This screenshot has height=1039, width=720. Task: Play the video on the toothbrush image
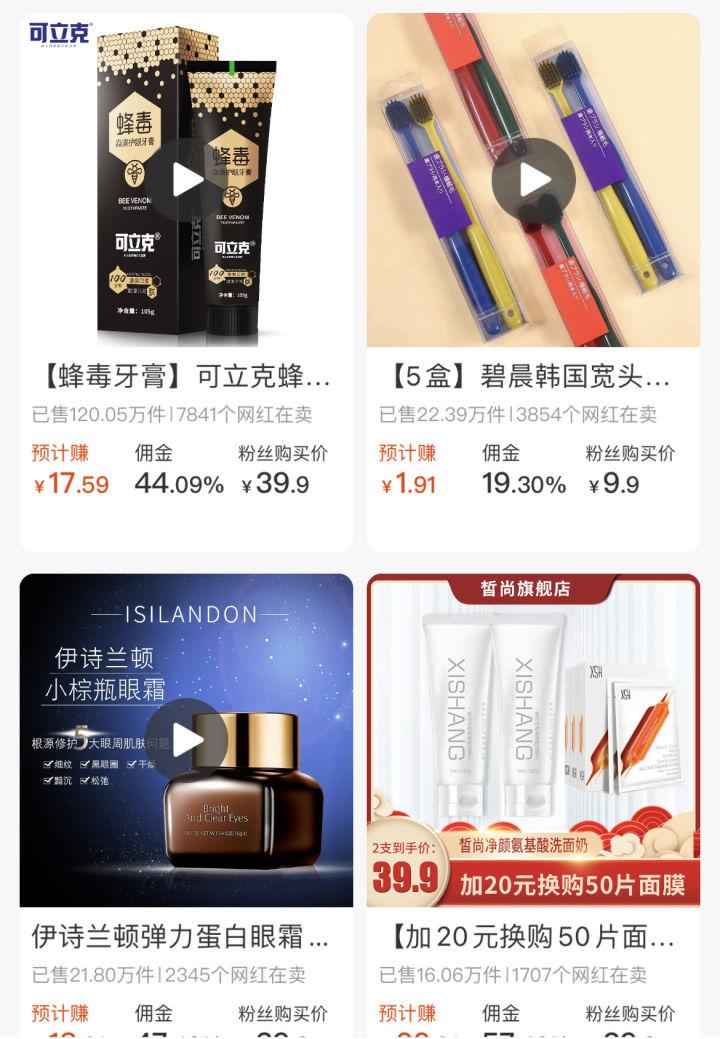pyautogui.click(x=534, y=180)
